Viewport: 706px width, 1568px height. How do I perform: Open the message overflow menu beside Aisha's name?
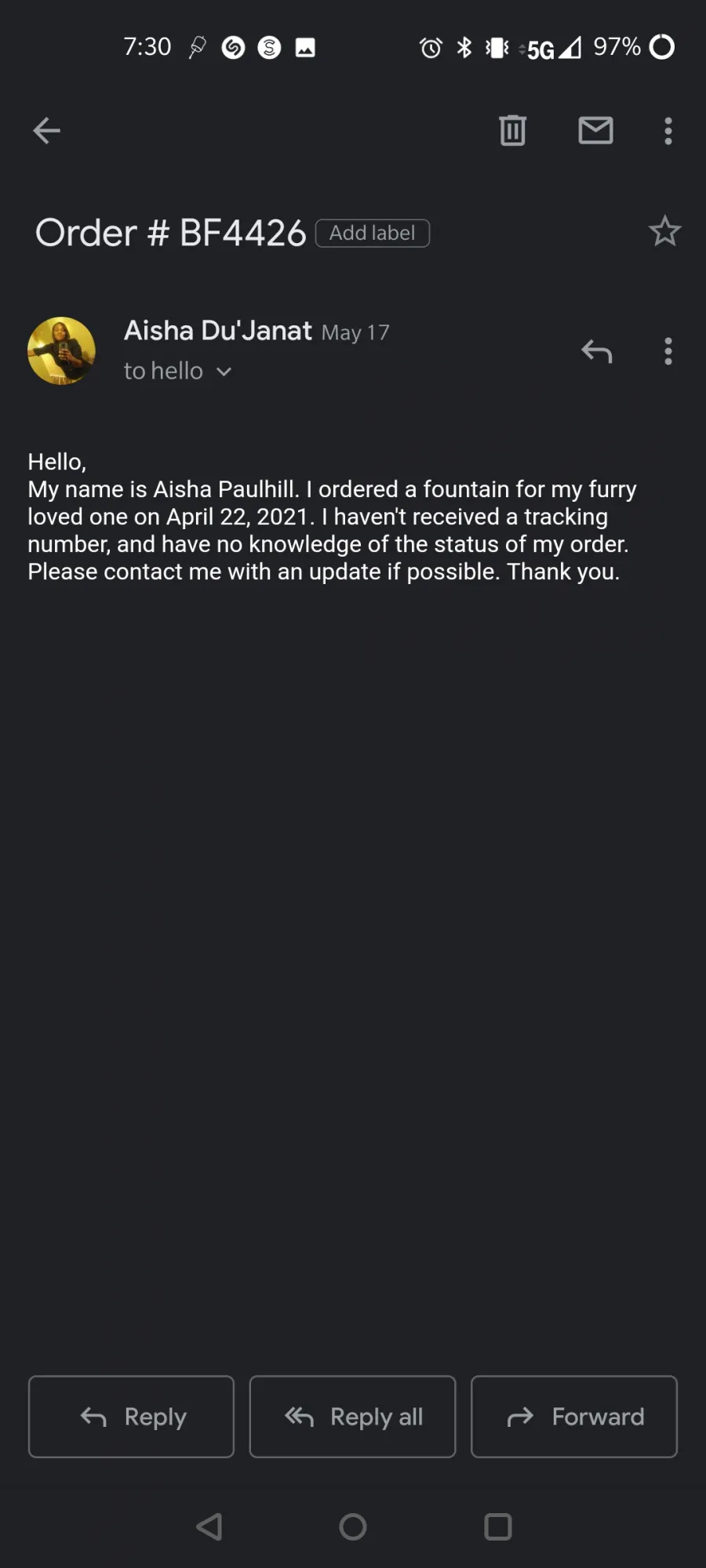(668, 351)
